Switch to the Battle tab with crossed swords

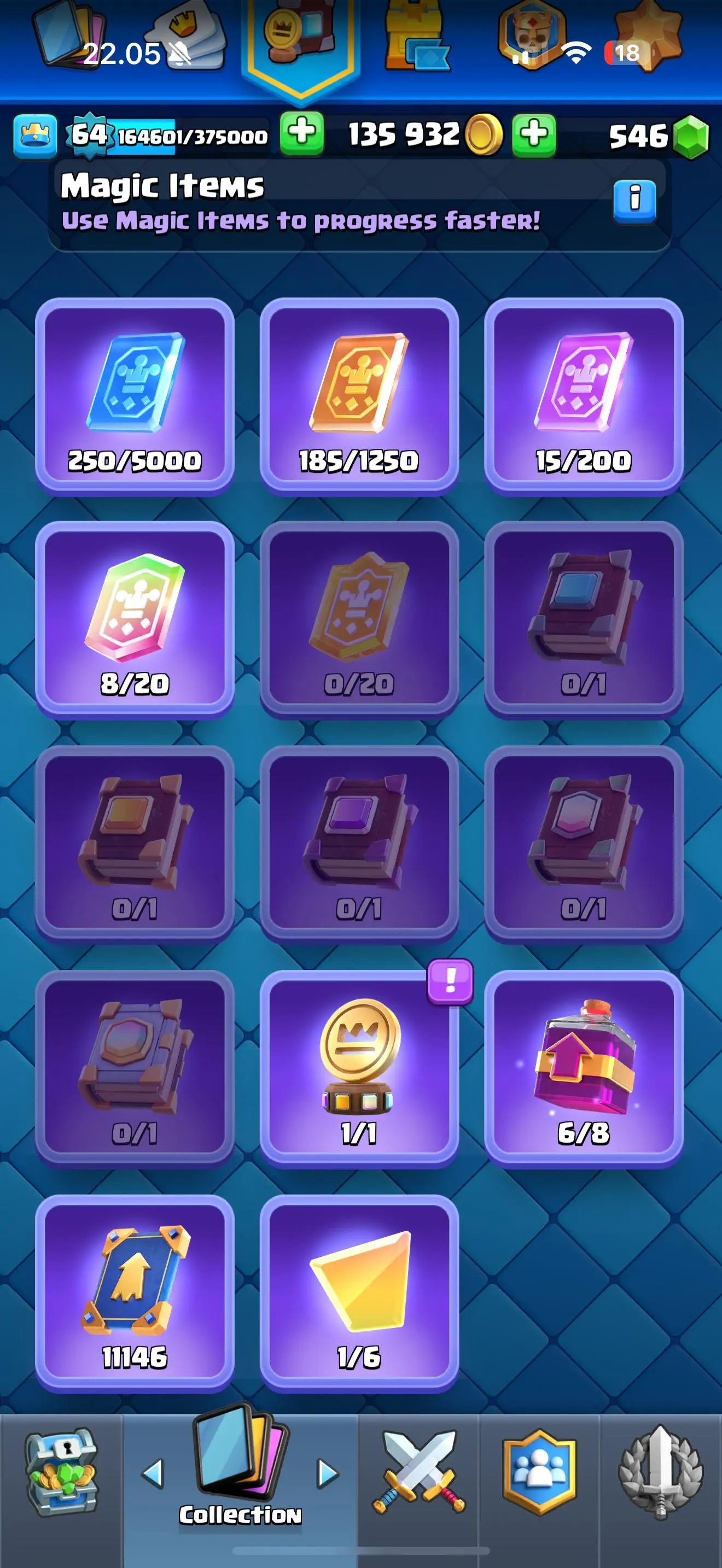tap(418, 1473)
